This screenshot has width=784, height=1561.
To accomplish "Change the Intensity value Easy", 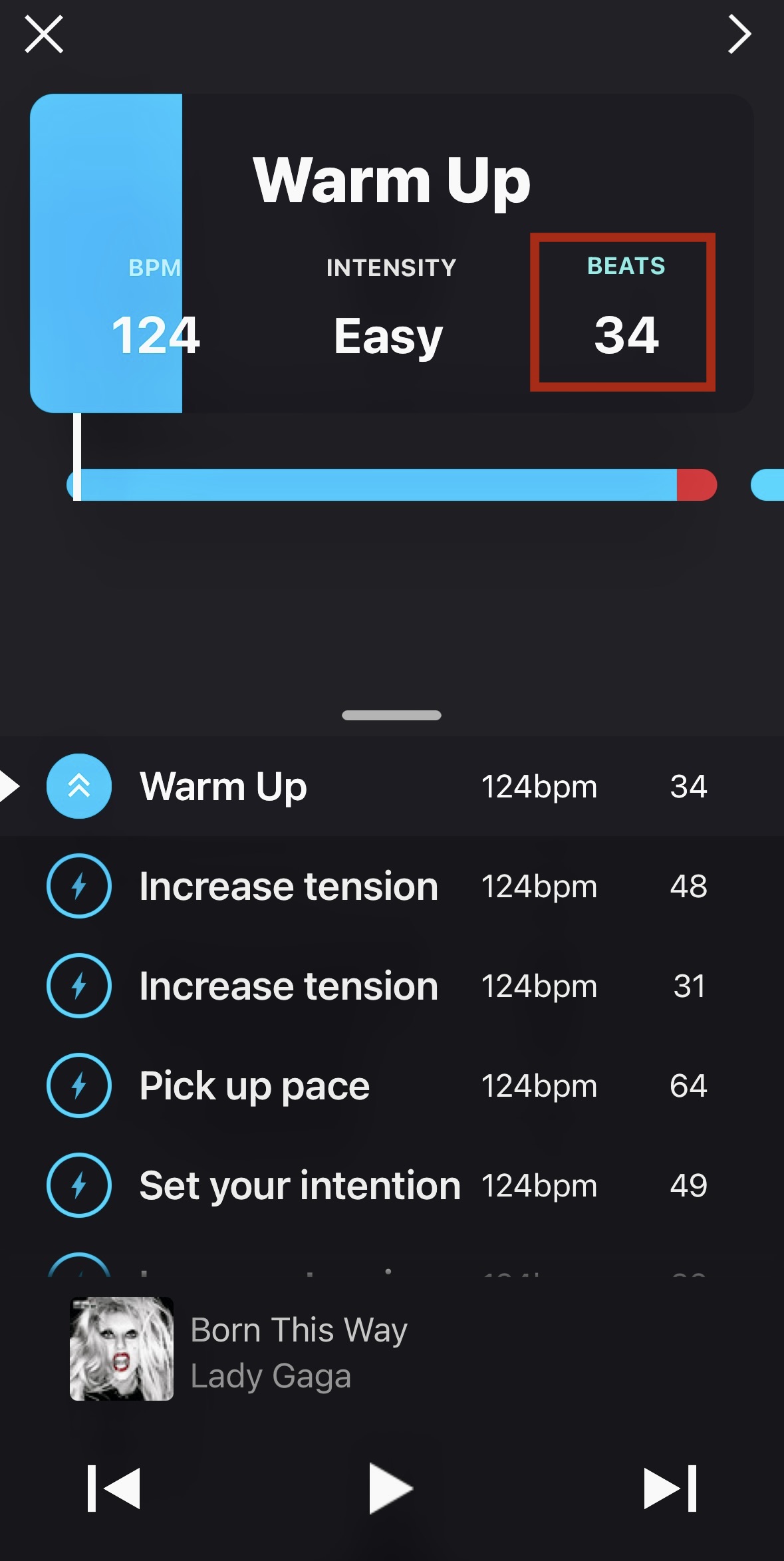I will pyautogui.click(x=388, y=337).
